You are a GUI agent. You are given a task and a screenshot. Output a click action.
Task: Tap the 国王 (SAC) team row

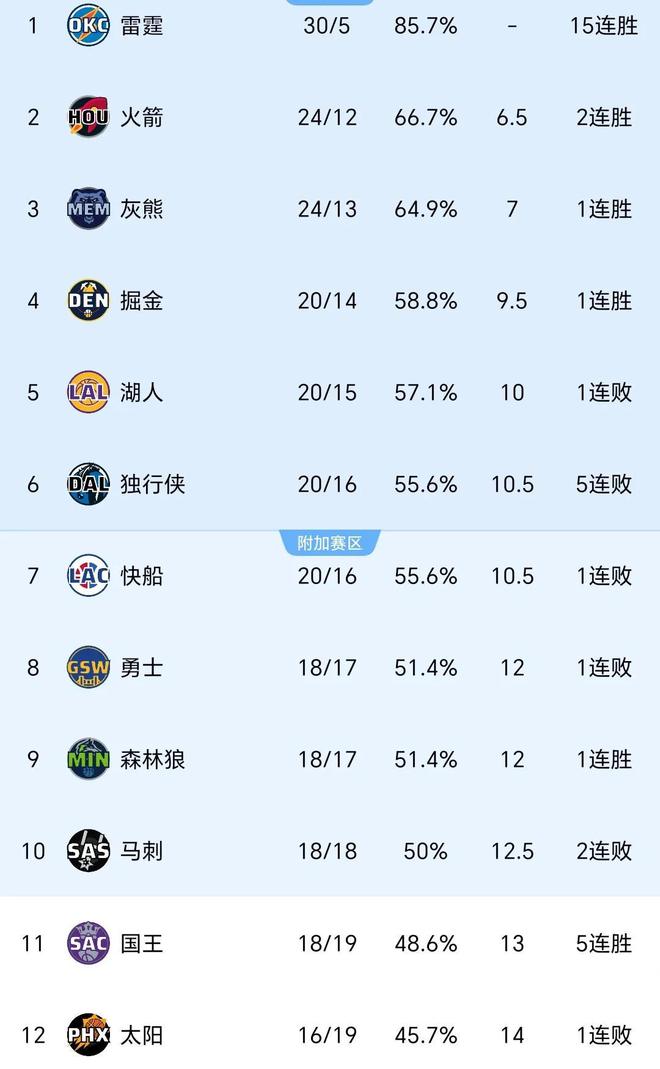(x=330, y=943)
